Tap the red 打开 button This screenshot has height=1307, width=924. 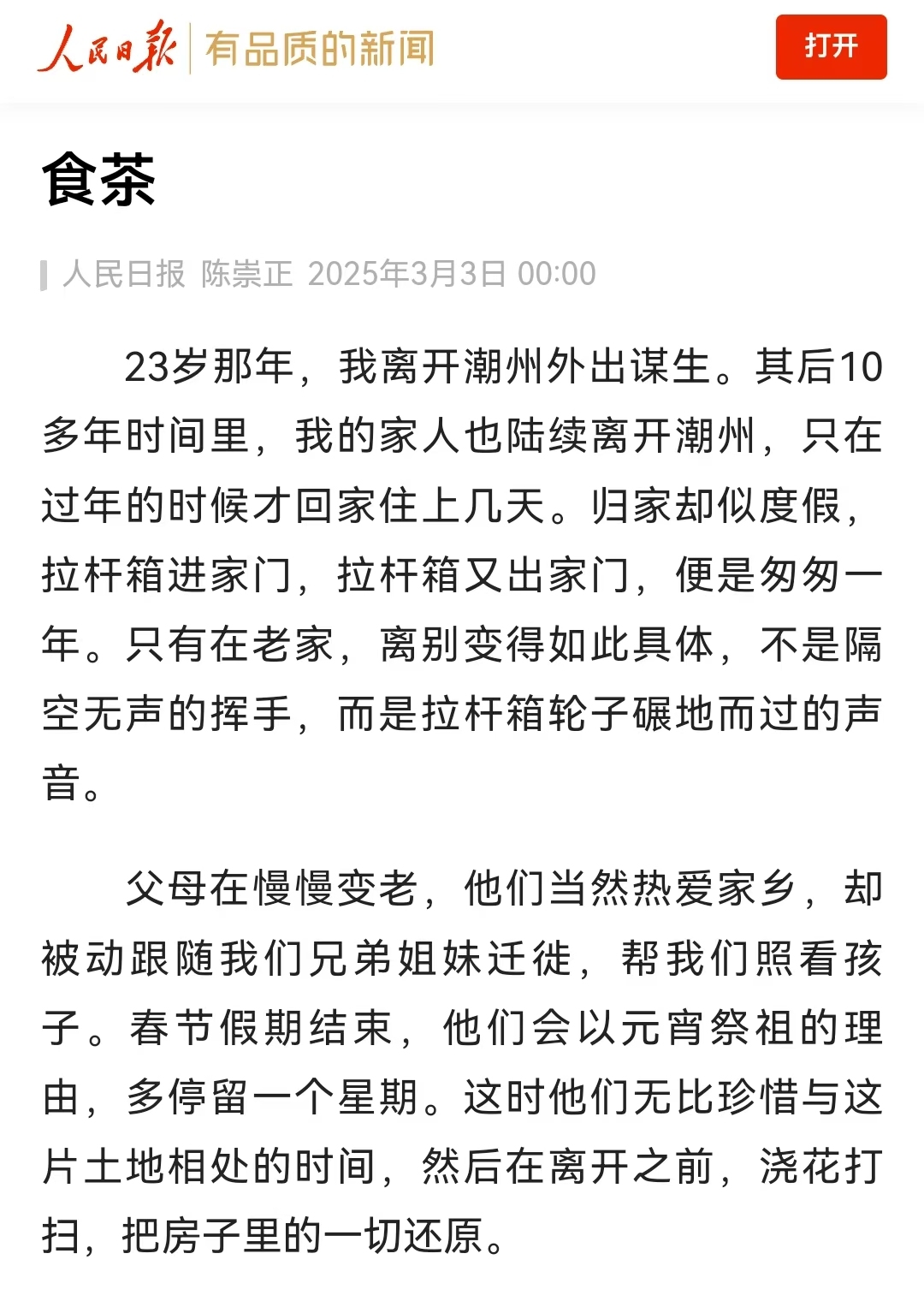pos(830,47)
